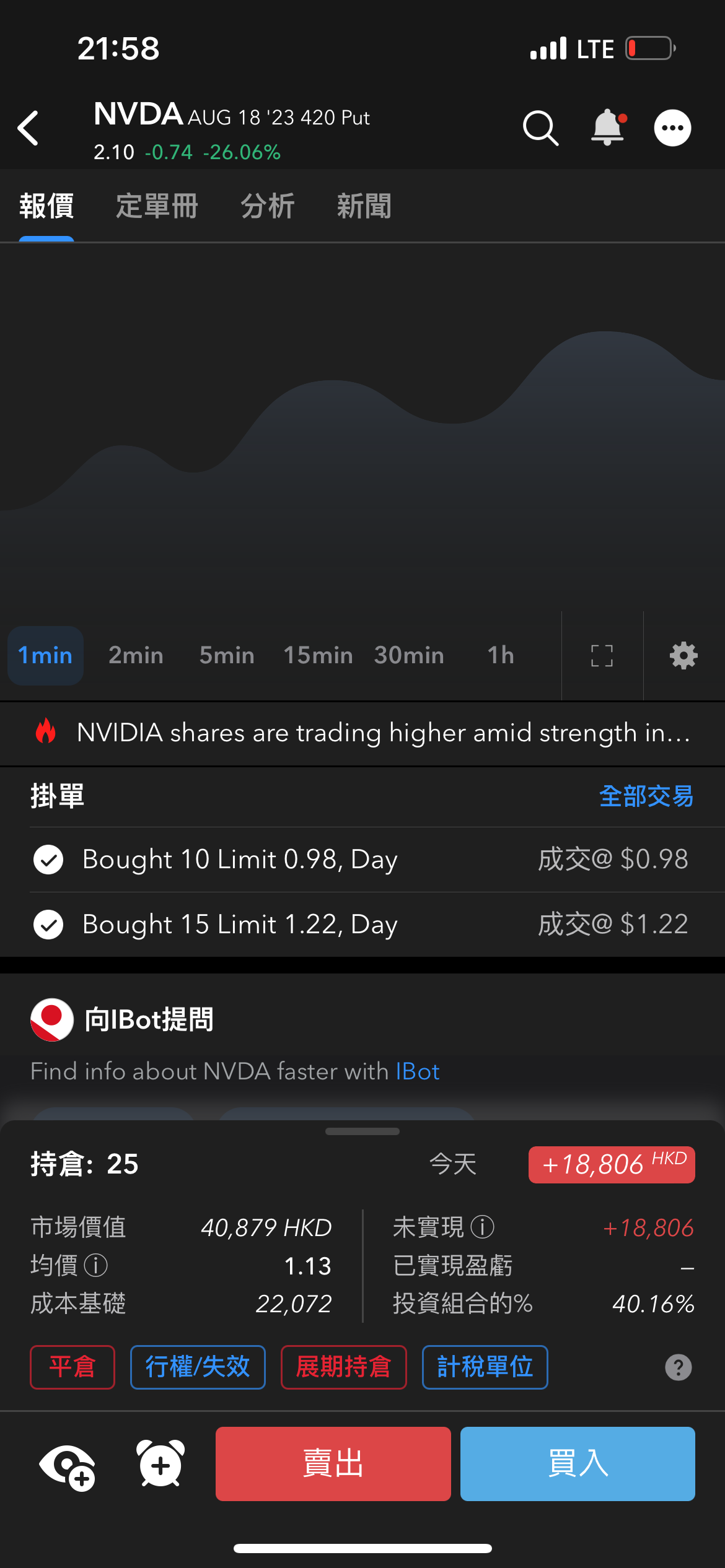Select the 1h chart interval
The width and height of the screenshot is (725, 1568).
pos(499,655)
